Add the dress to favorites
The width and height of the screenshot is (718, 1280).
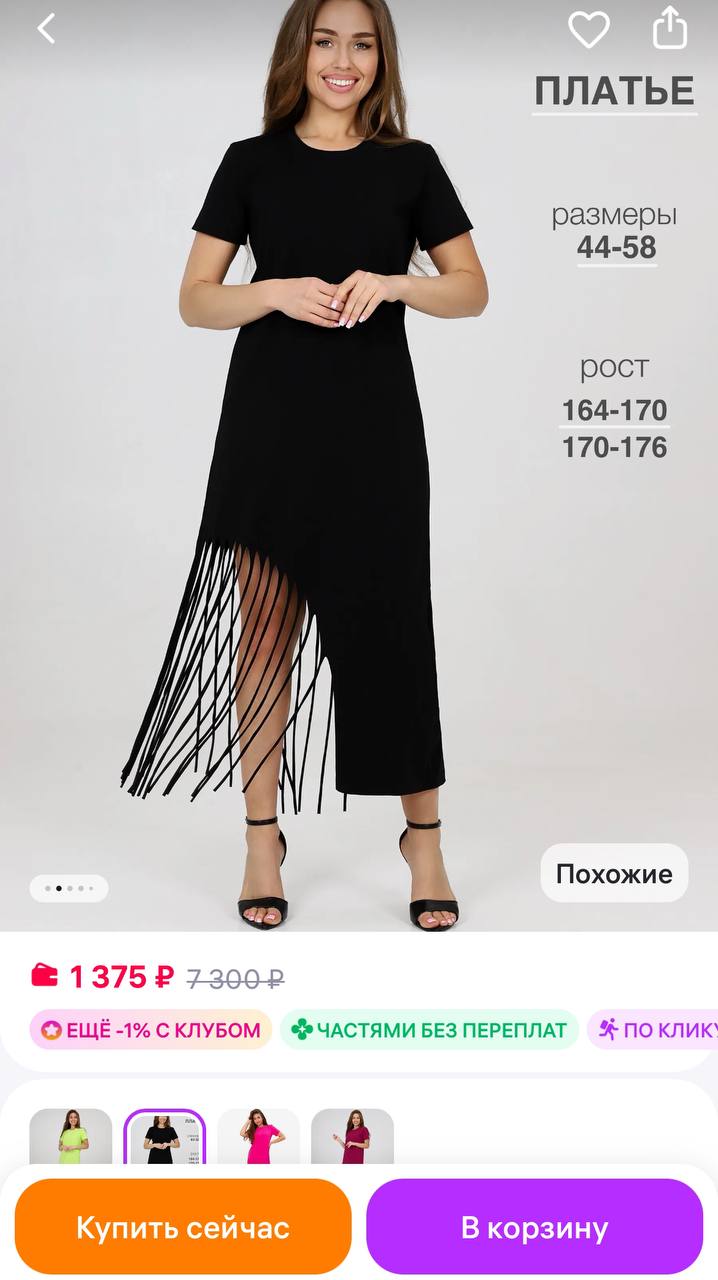click(589, 29)
